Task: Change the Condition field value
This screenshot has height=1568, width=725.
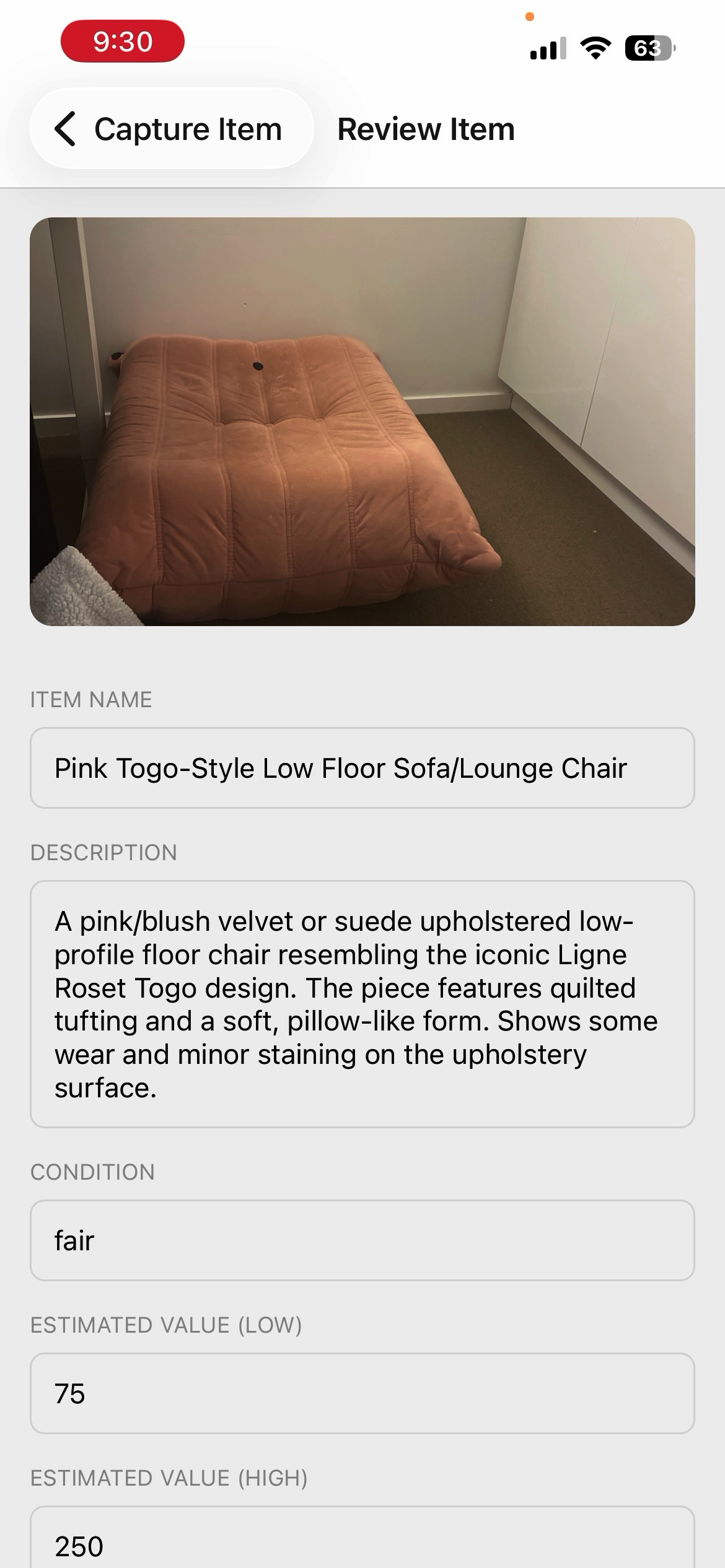Action: pyautogui.click(x=362, y=1240)
